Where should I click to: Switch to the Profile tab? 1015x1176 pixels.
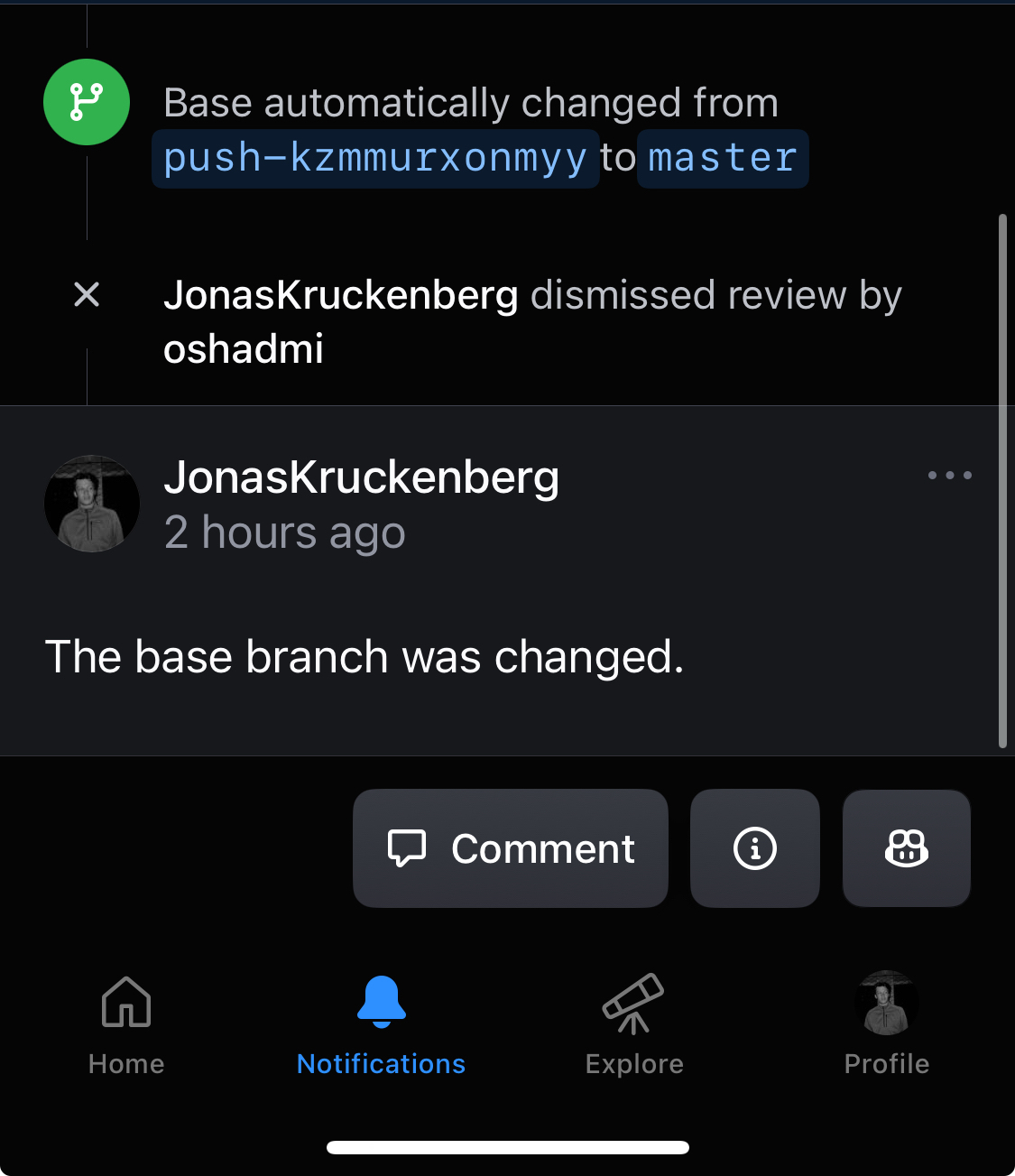(x=886, y=1024)
